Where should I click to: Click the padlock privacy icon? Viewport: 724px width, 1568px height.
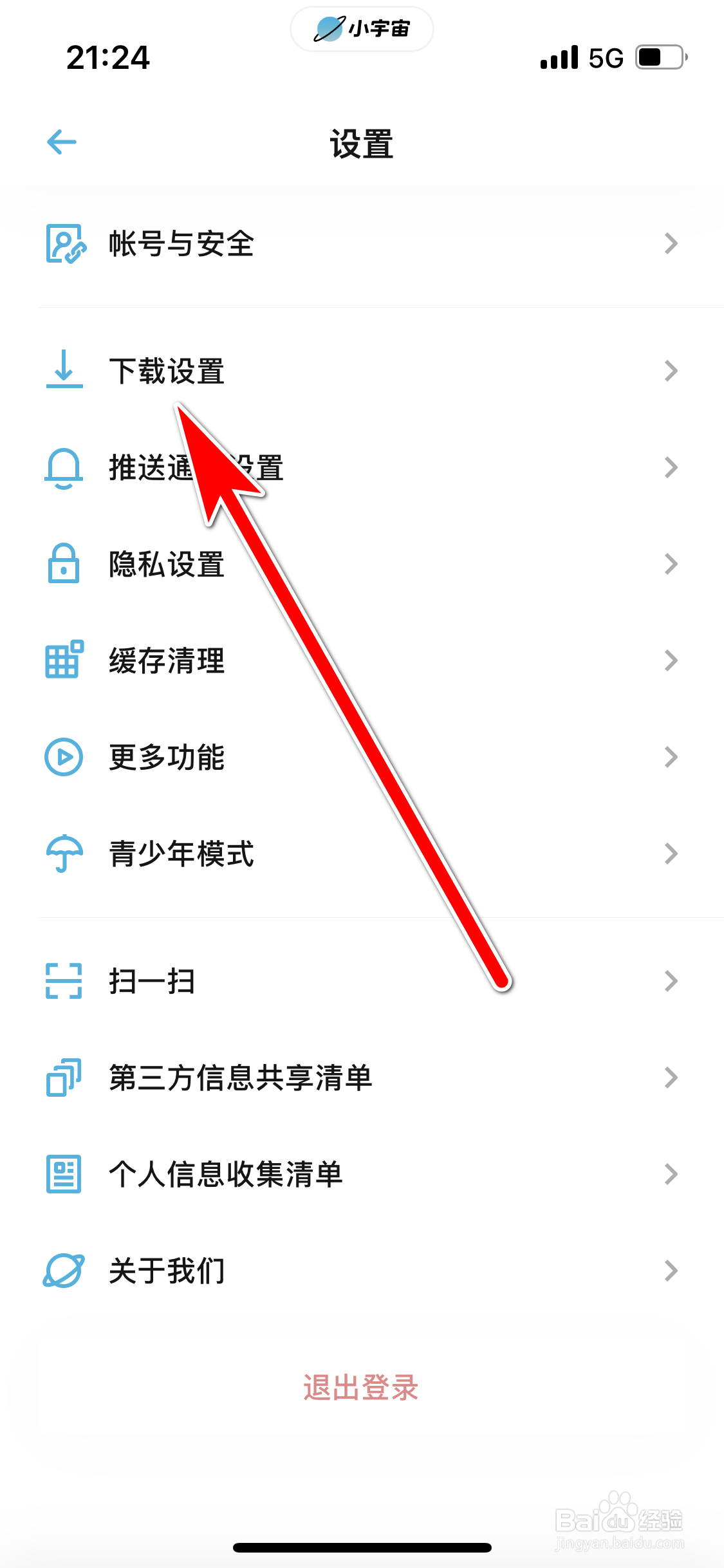coord(63,565)
